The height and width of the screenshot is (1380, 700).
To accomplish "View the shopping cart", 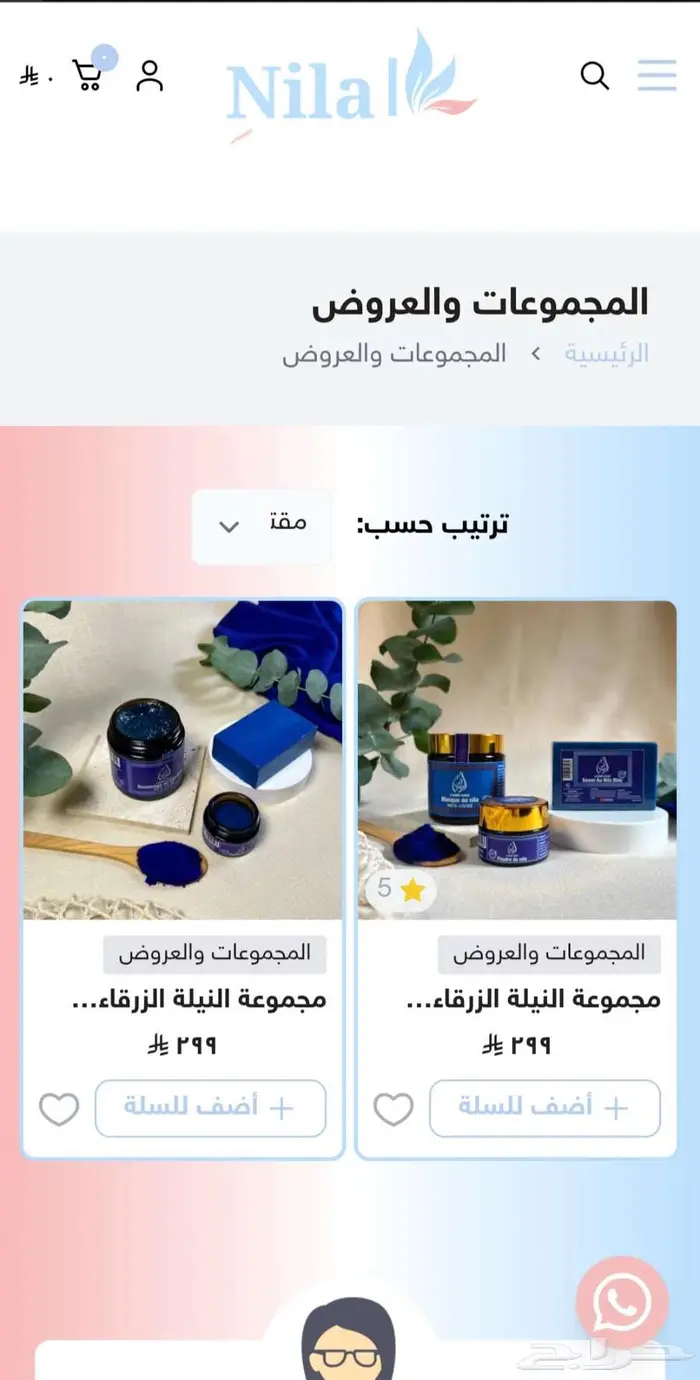I will (88, 76).
